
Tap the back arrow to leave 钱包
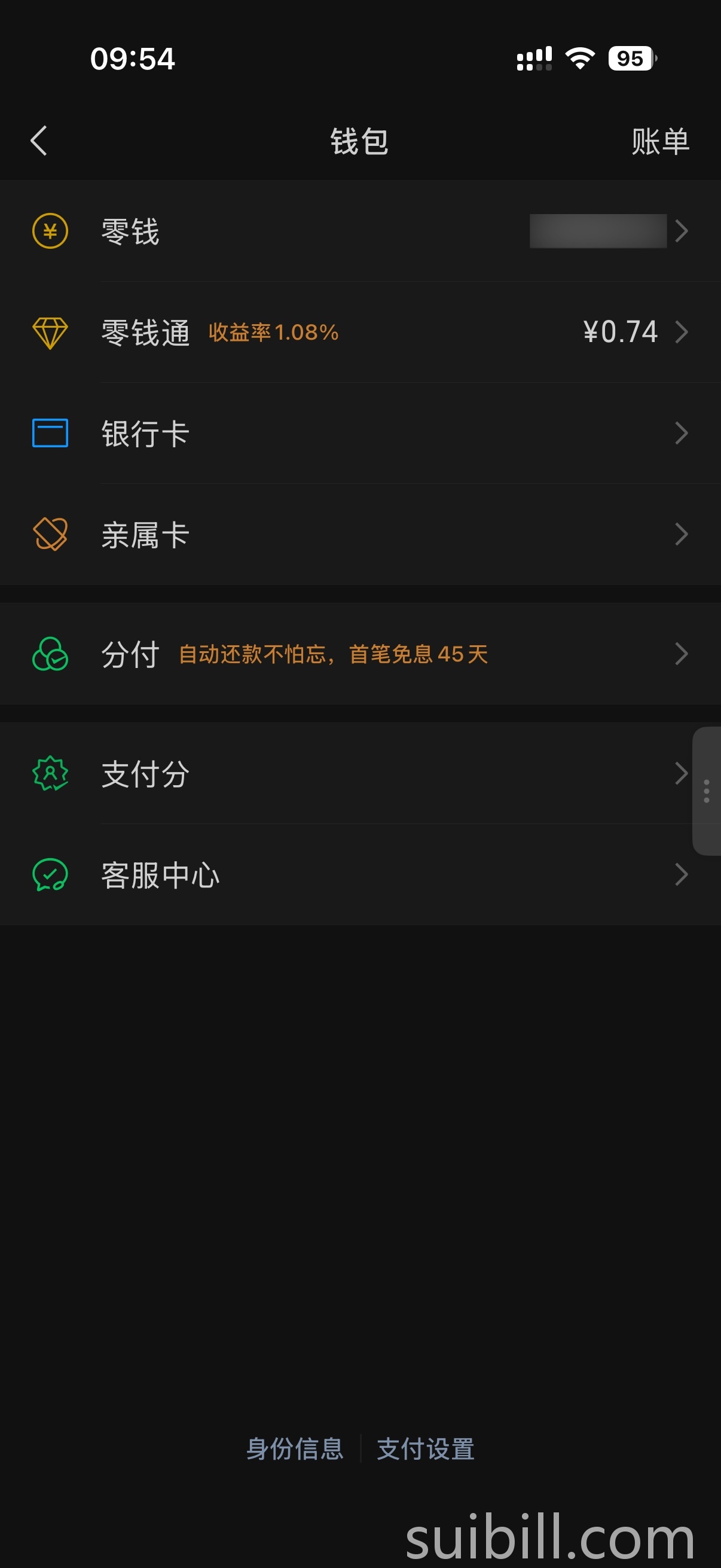click(38, 141)
